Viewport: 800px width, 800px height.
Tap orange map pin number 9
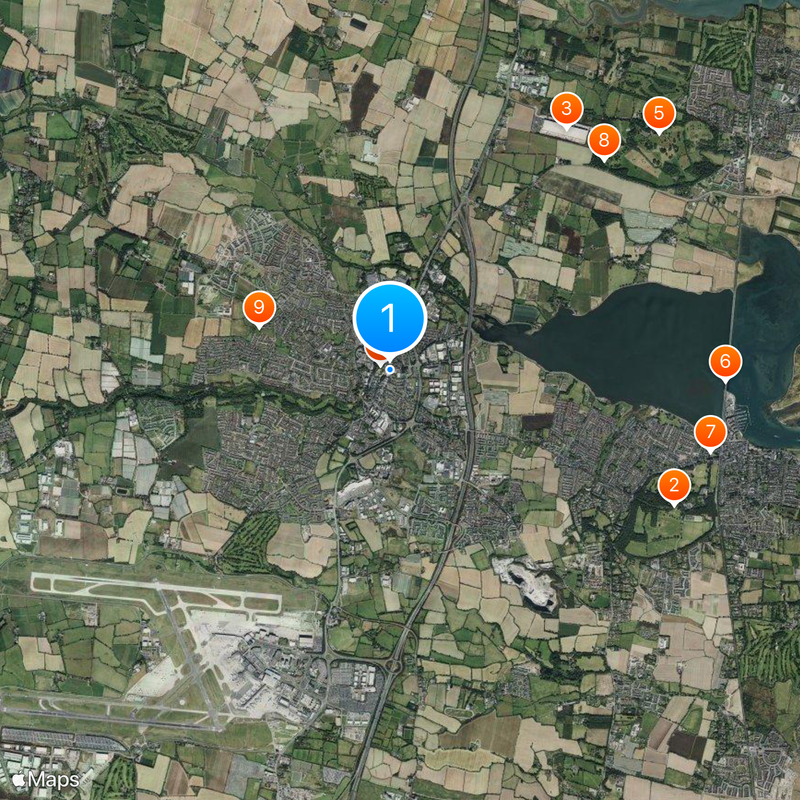259,307
